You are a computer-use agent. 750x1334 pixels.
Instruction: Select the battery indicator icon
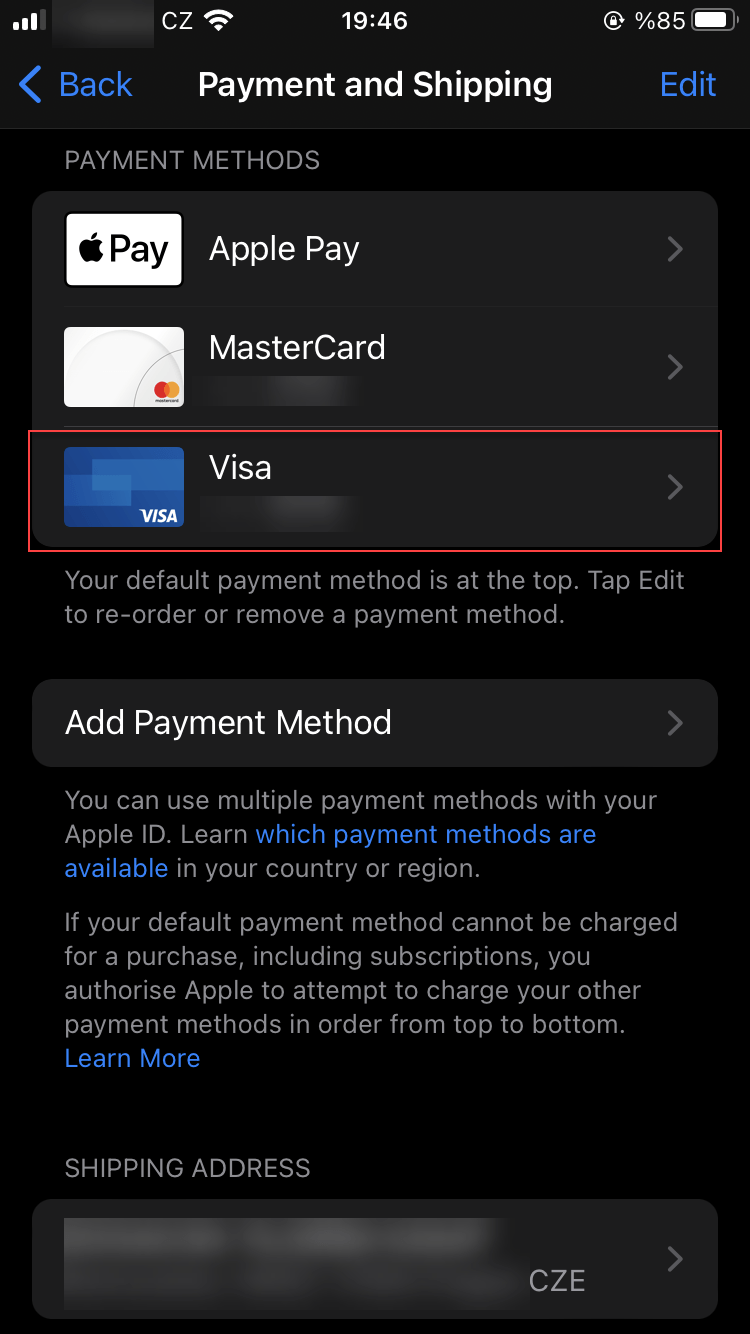(714, 20)
